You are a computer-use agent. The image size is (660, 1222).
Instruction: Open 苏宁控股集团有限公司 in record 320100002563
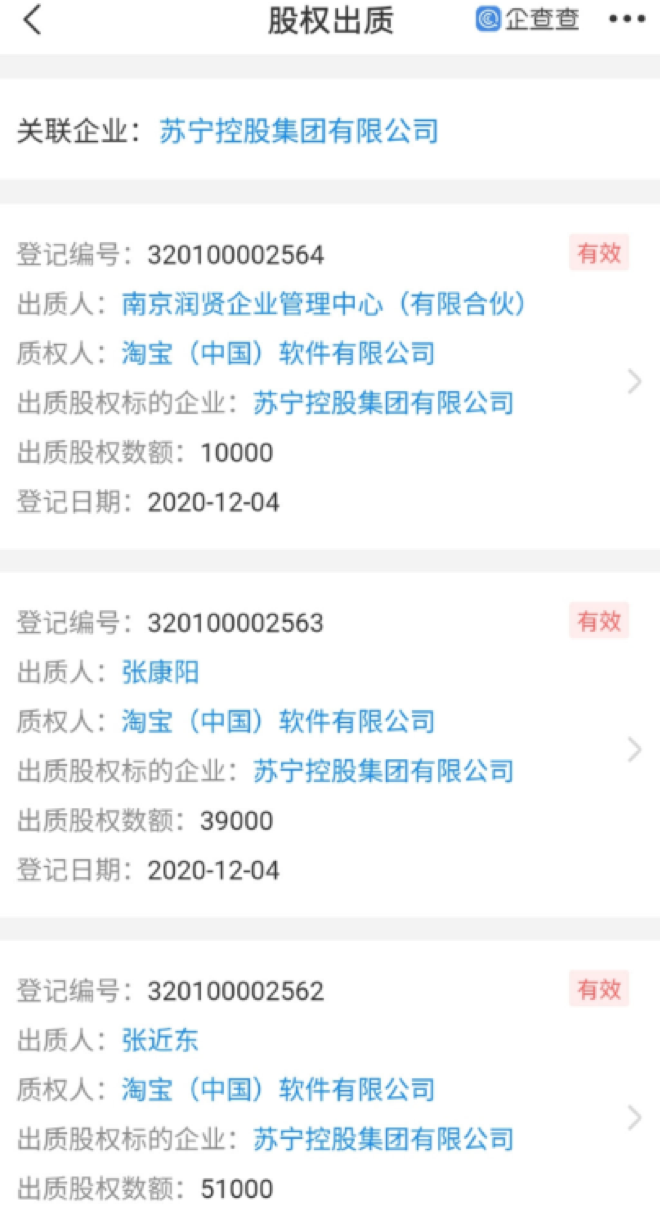tap(383, 771)
